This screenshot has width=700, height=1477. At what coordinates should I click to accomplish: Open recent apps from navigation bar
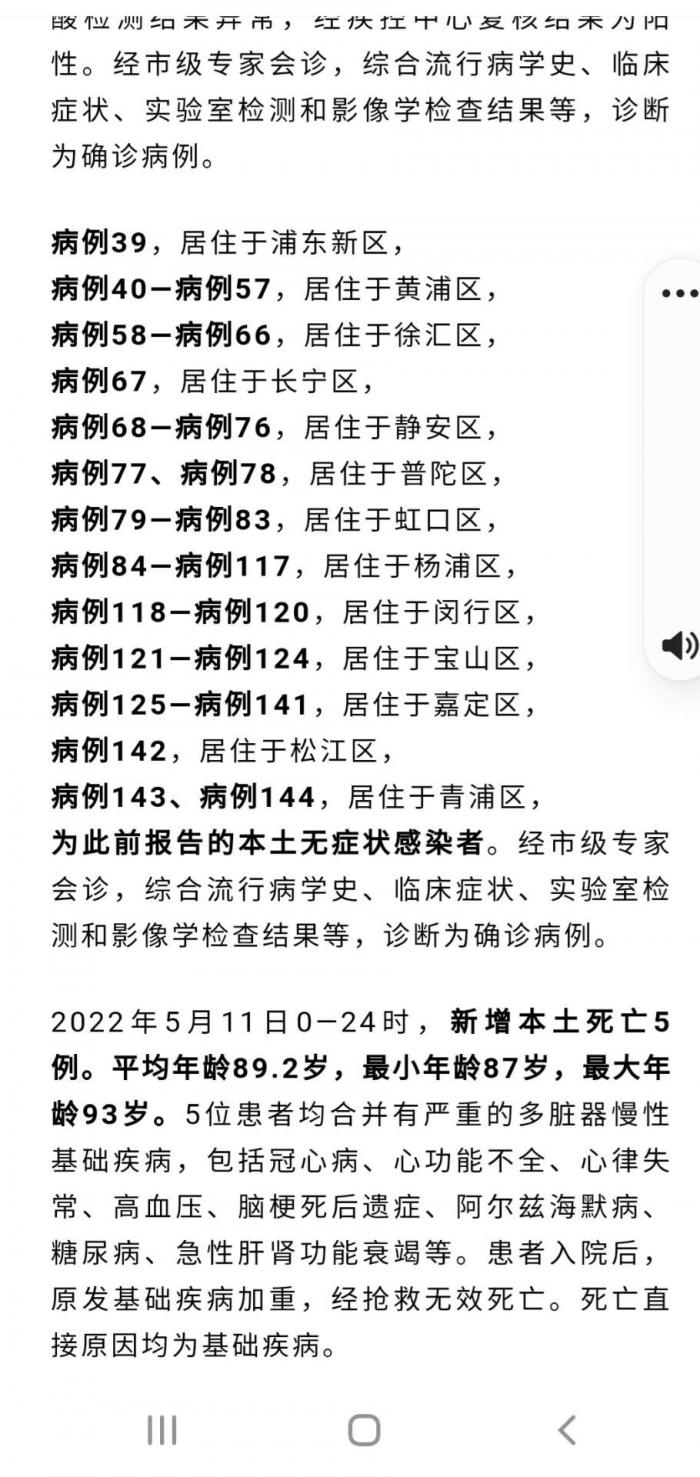pyautogui.click(x=162, y=1430)
